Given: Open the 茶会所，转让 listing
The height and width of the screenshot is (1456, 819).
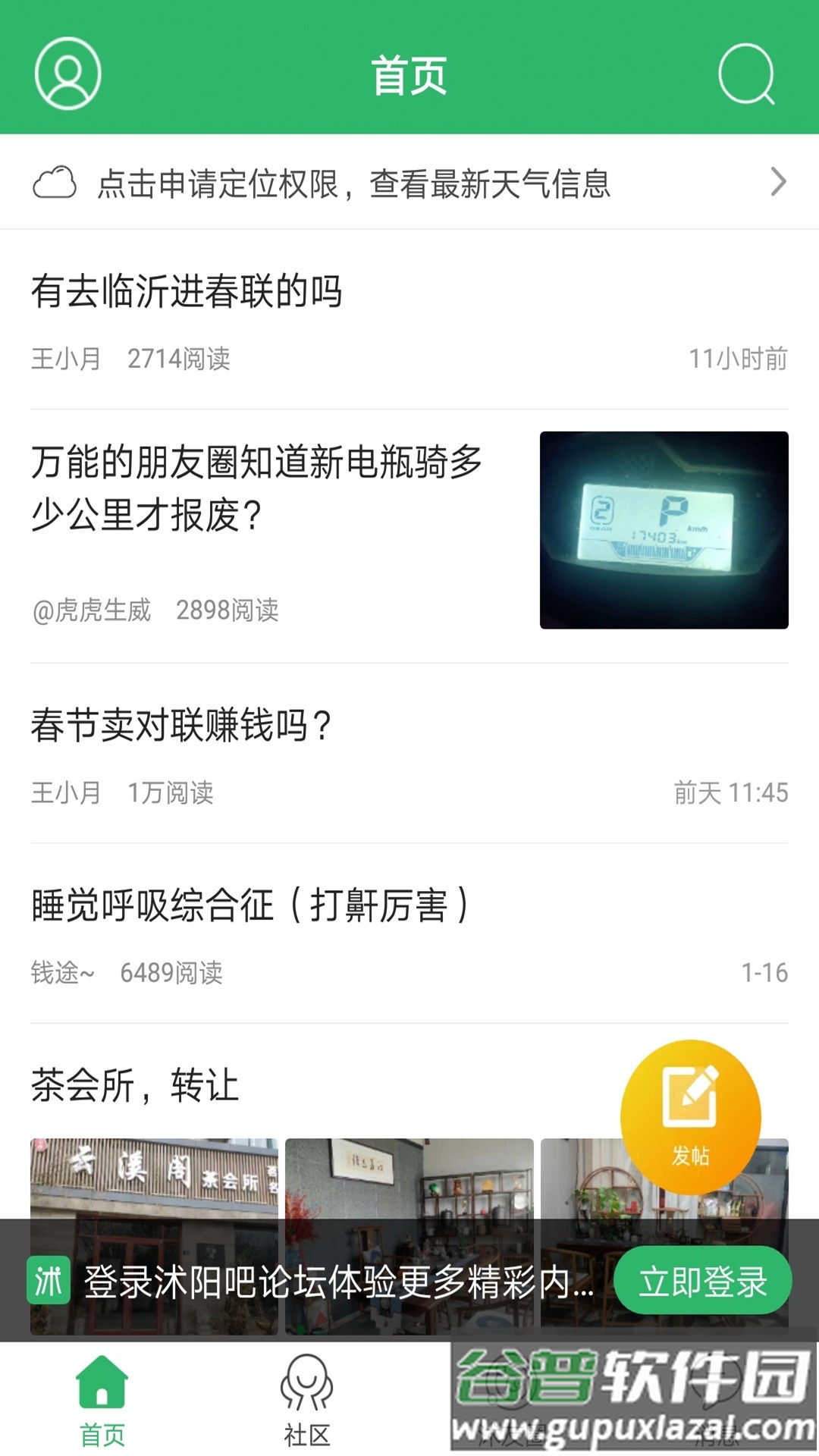Looking at the screenshot, I should 133,1087.
